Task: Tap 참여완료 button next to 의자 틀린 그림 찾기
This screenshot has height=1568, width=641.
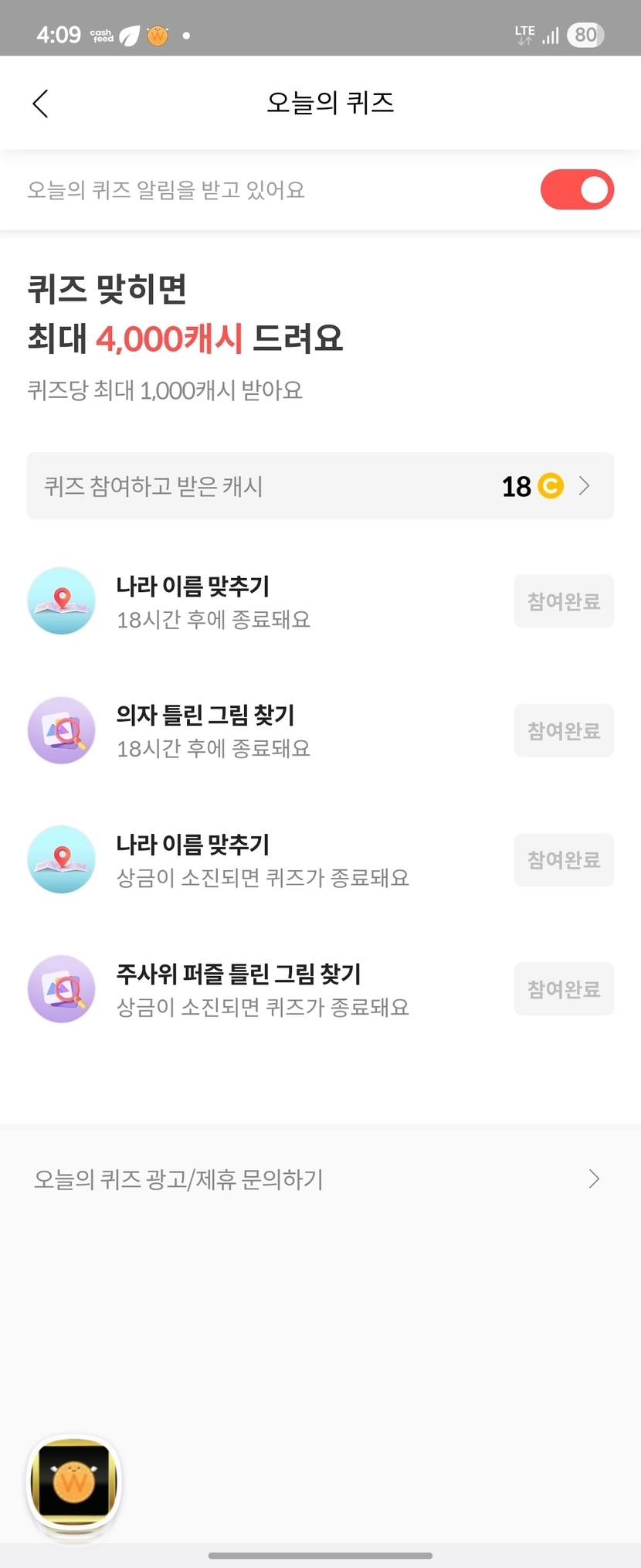Action: pos(564,730)
